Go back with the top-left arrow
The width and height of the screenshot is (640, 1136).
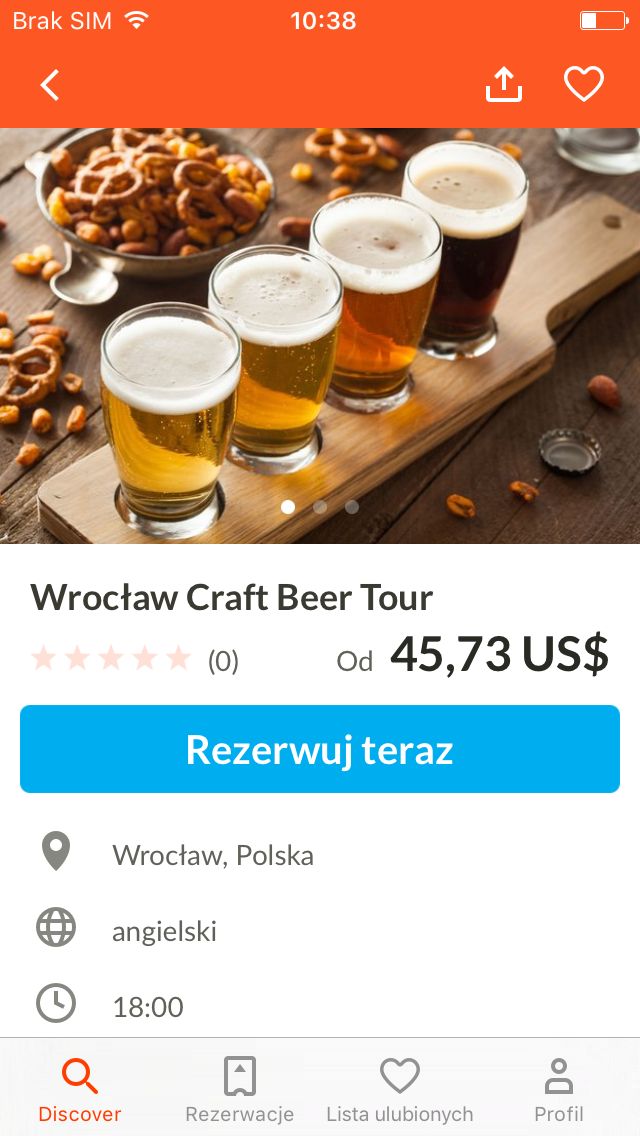tap(49, 85)
